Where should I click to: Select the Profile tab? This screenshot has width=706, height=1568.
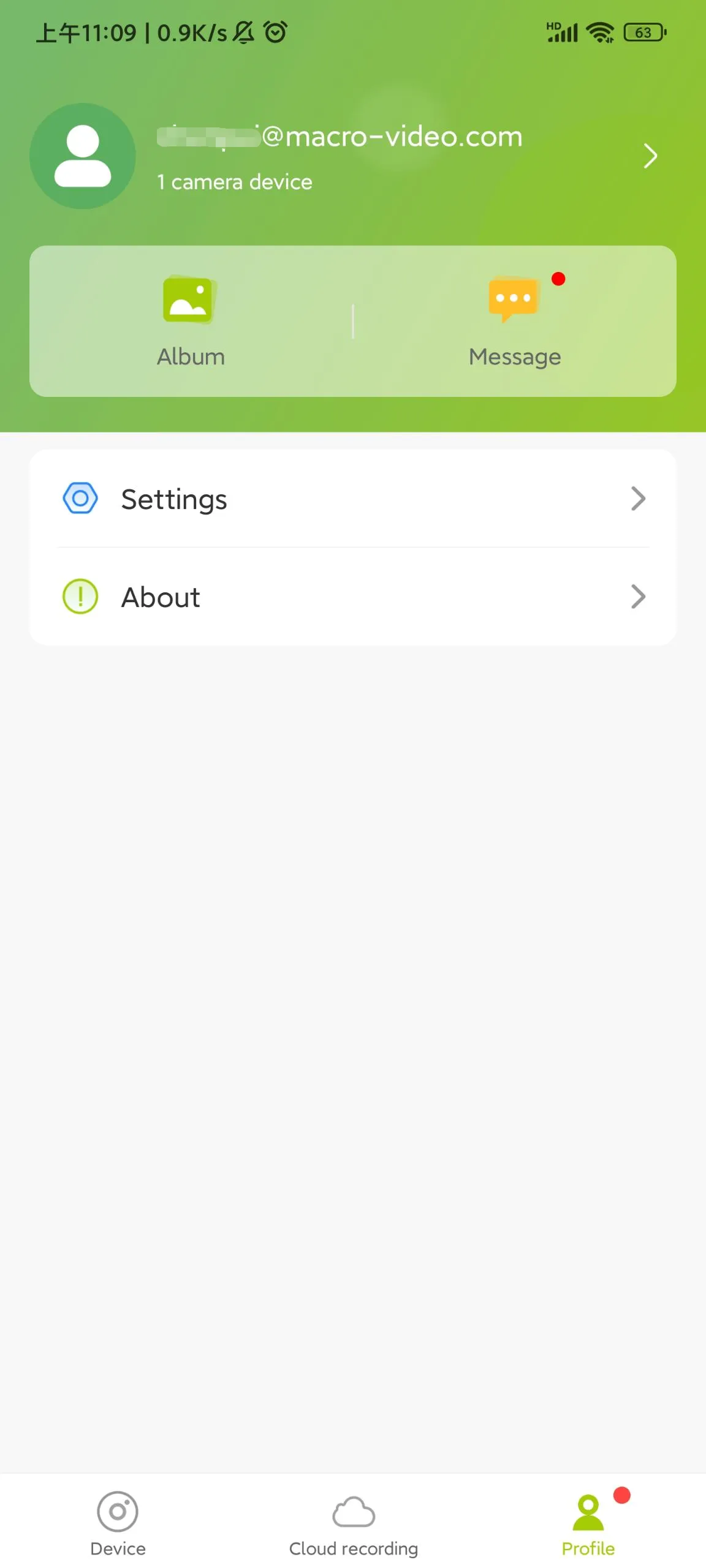588,1523
